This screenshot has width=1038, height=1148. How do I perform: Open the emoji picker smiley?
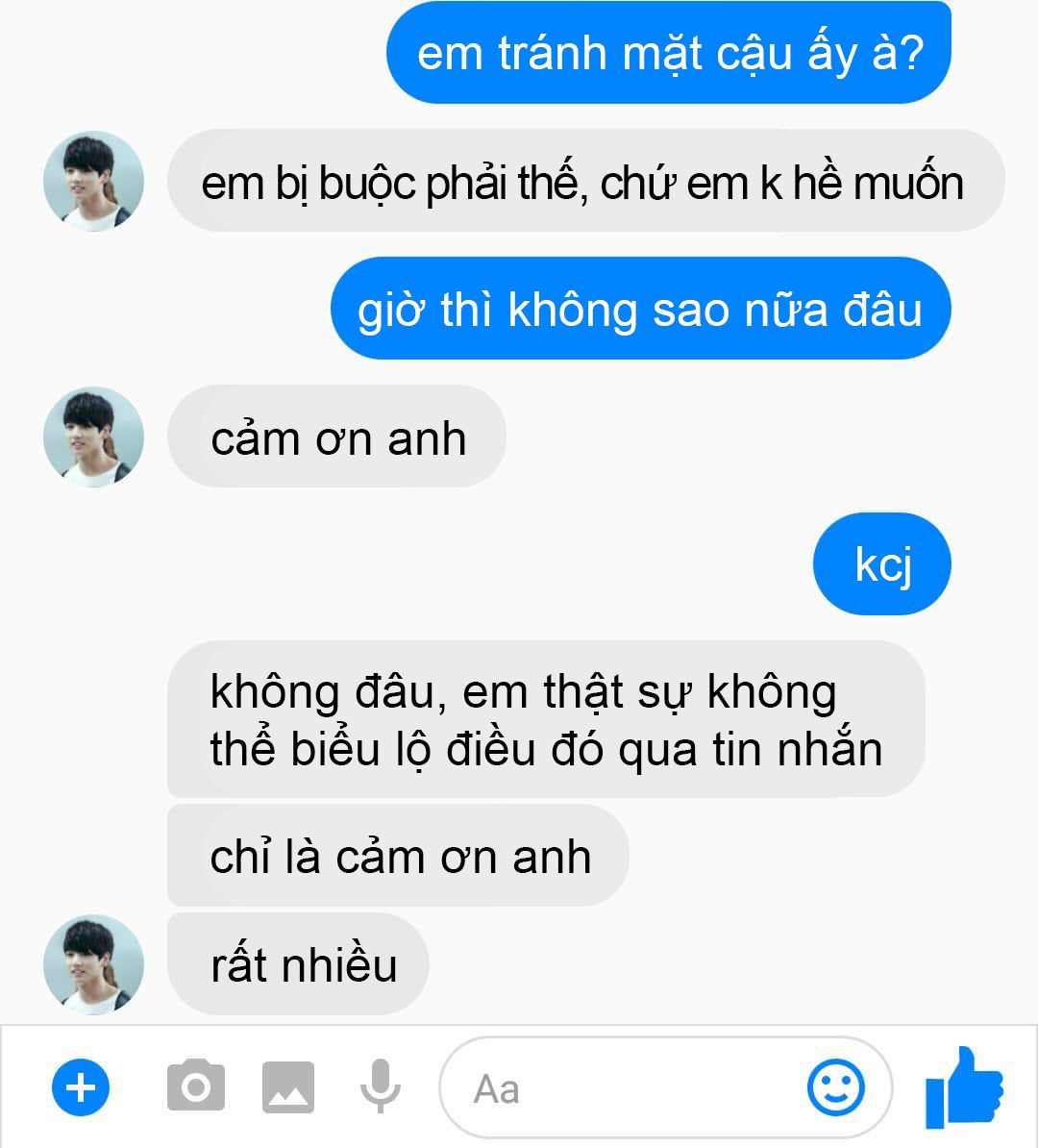coord(835,1087)
